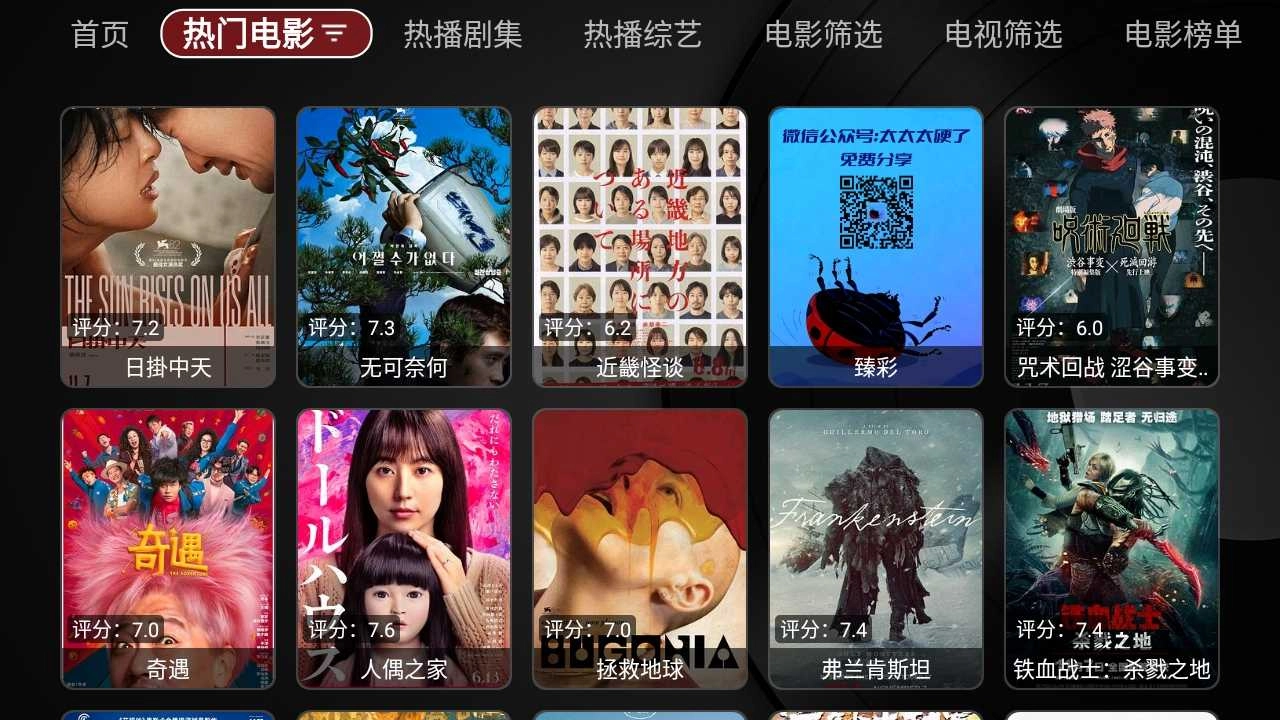Open the 无可奈何 movie card
Viewport: 1280px width, 720px height.
tap(404, 246)
